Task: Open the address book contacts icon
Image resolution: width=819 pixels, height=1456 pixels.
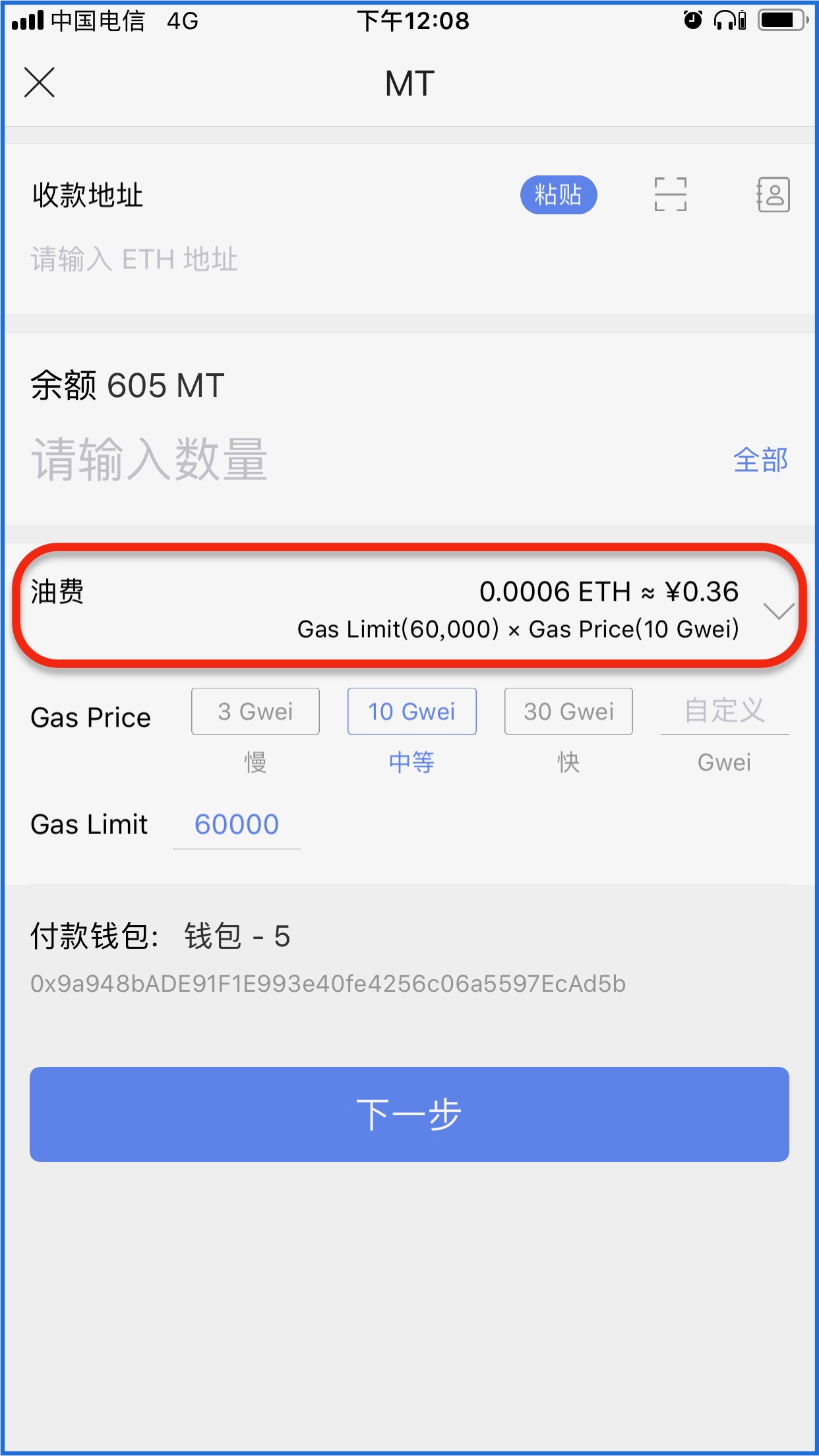Action: point(773,195)
